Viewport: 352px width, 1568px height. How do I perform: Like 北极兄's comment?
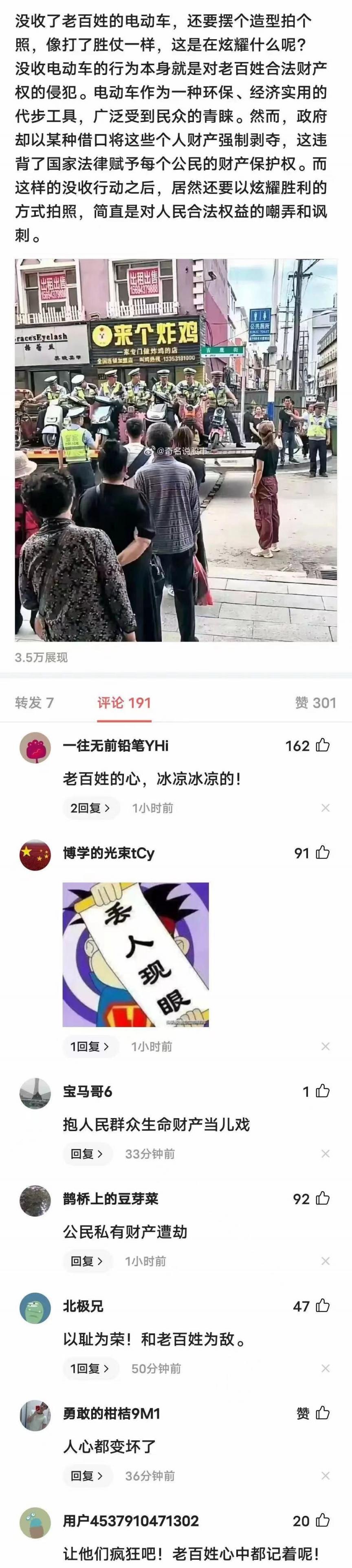pyautogui.click(x=323, y=1306)
